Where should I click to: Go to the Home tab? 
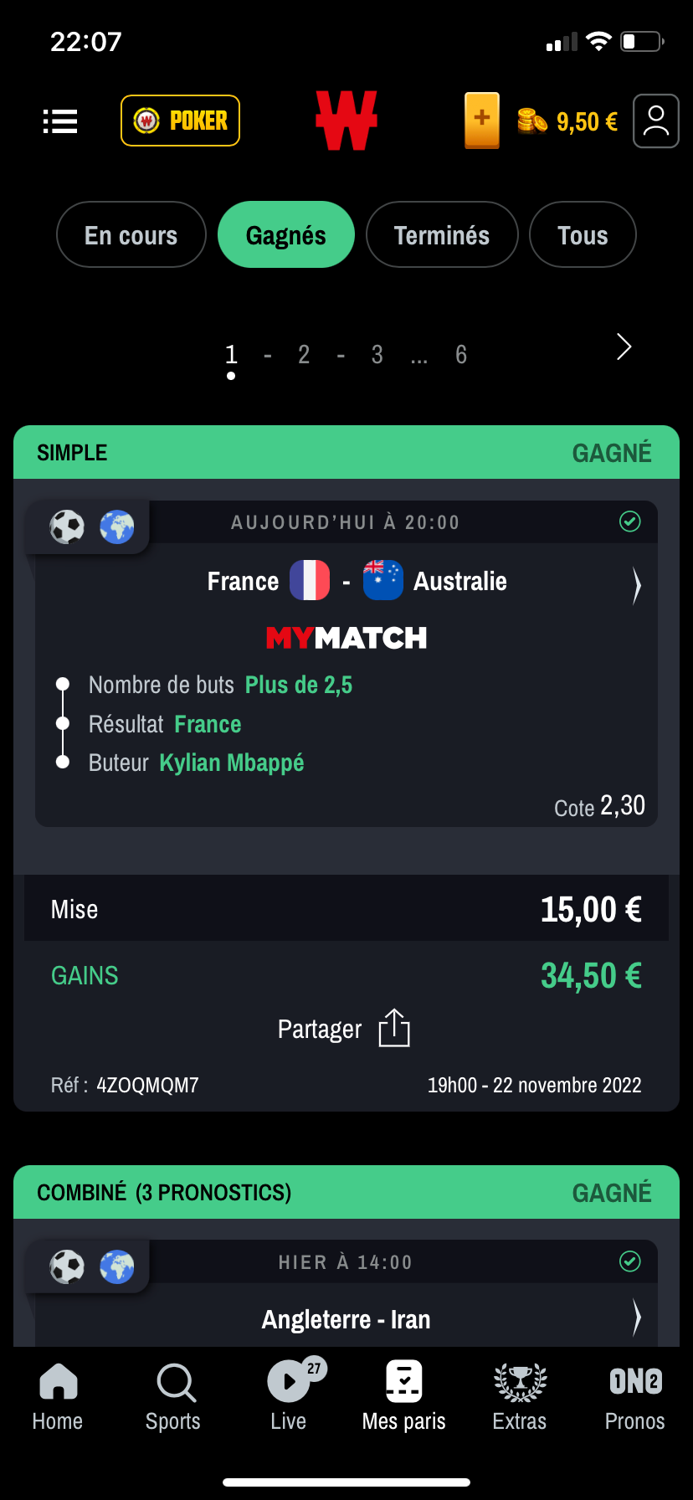click(58, 1397)
